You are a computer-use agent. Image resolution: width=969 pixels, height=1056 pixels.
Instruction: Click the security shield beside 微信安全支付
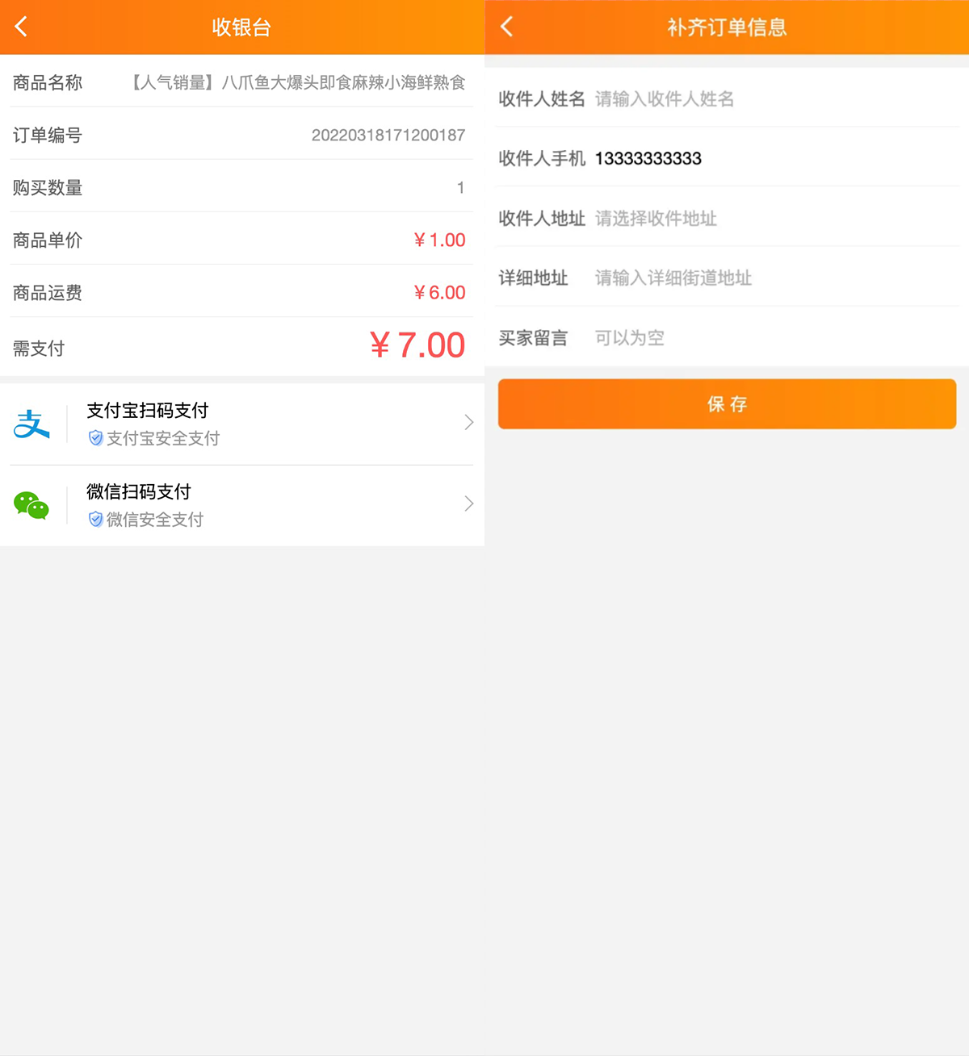tap(95, 519)
